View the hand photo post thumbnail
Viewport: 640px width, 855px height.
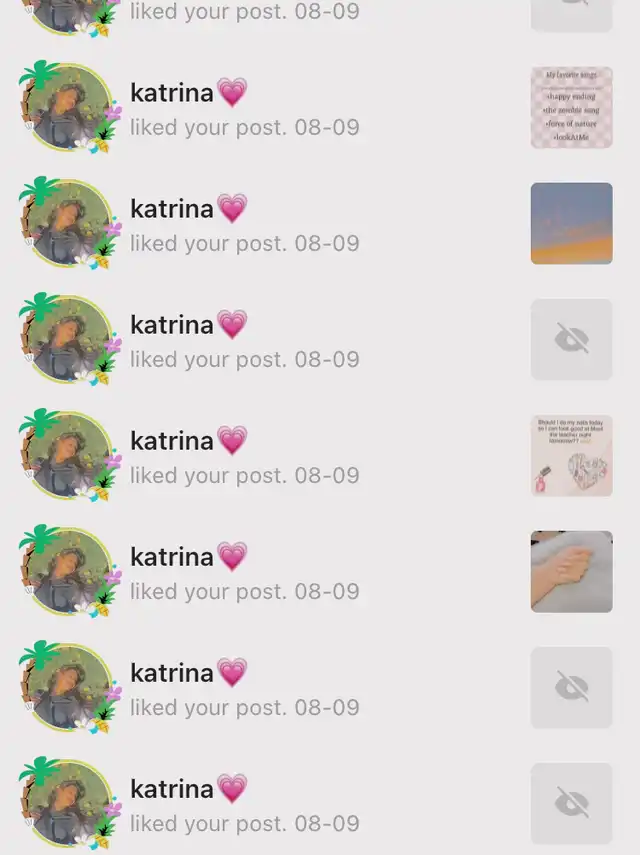(571, 571)
